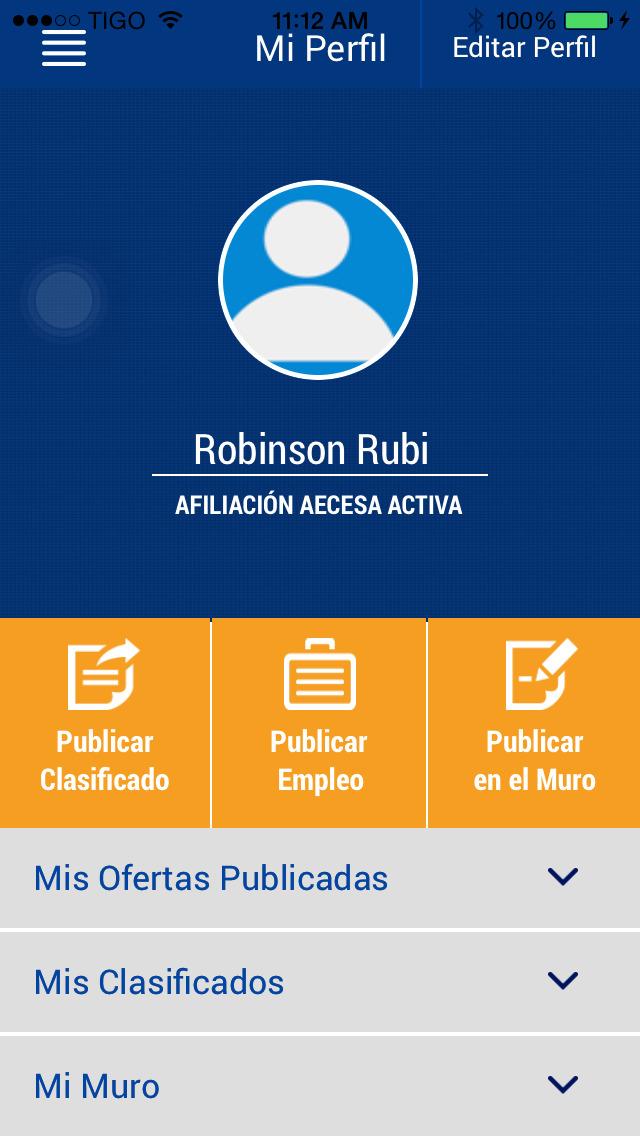Open the hamburger drawer menu

(64, 49)
